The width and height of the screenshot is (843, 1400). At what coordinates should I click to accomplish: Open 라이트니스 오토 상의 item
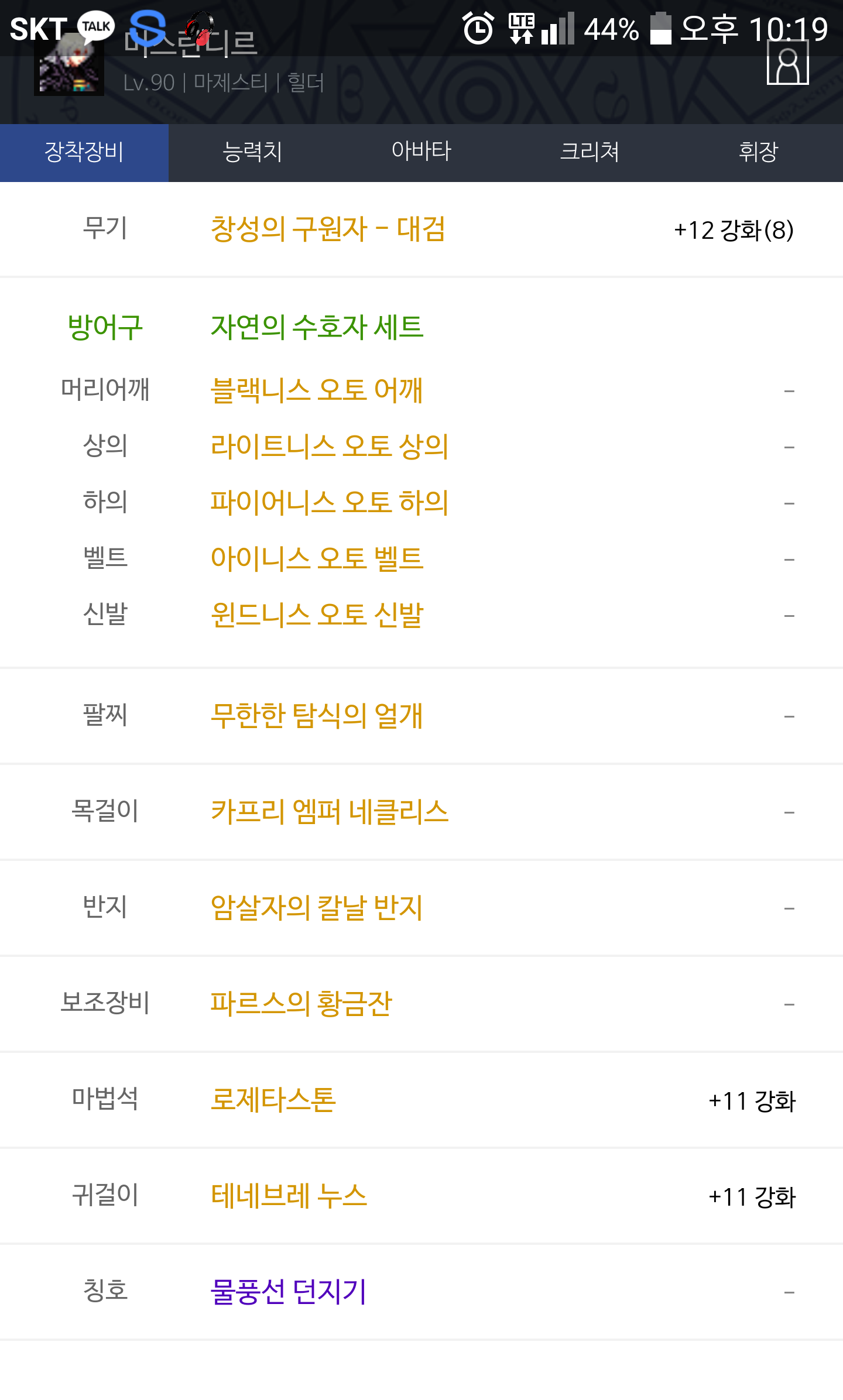click(330, 446)
